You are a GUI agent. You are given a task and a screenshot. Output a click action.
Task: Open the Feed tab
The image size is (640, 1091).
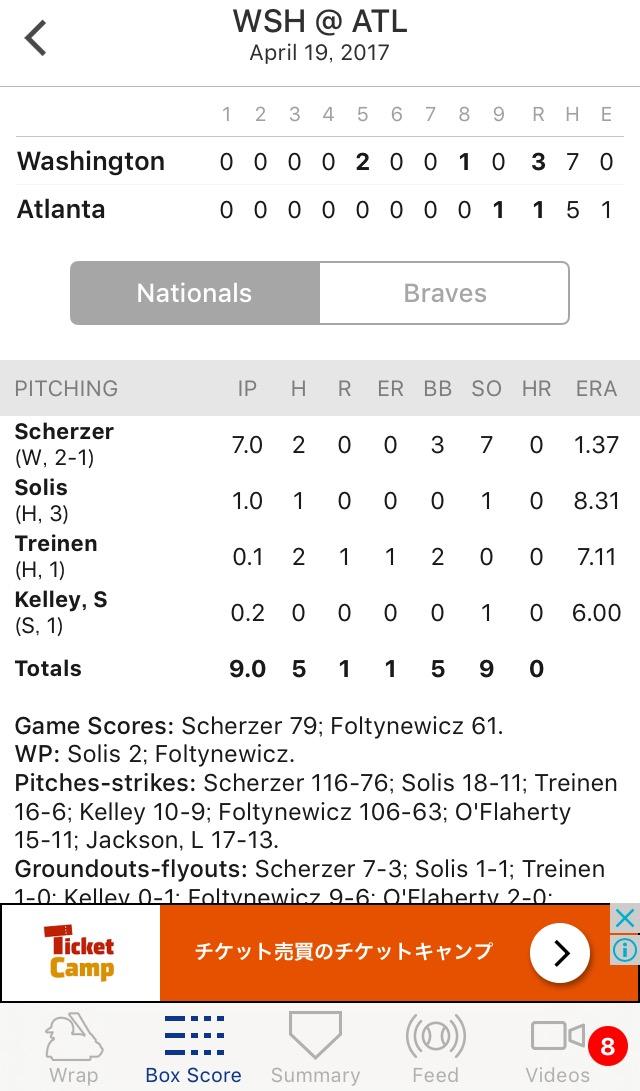[435, 1049]
